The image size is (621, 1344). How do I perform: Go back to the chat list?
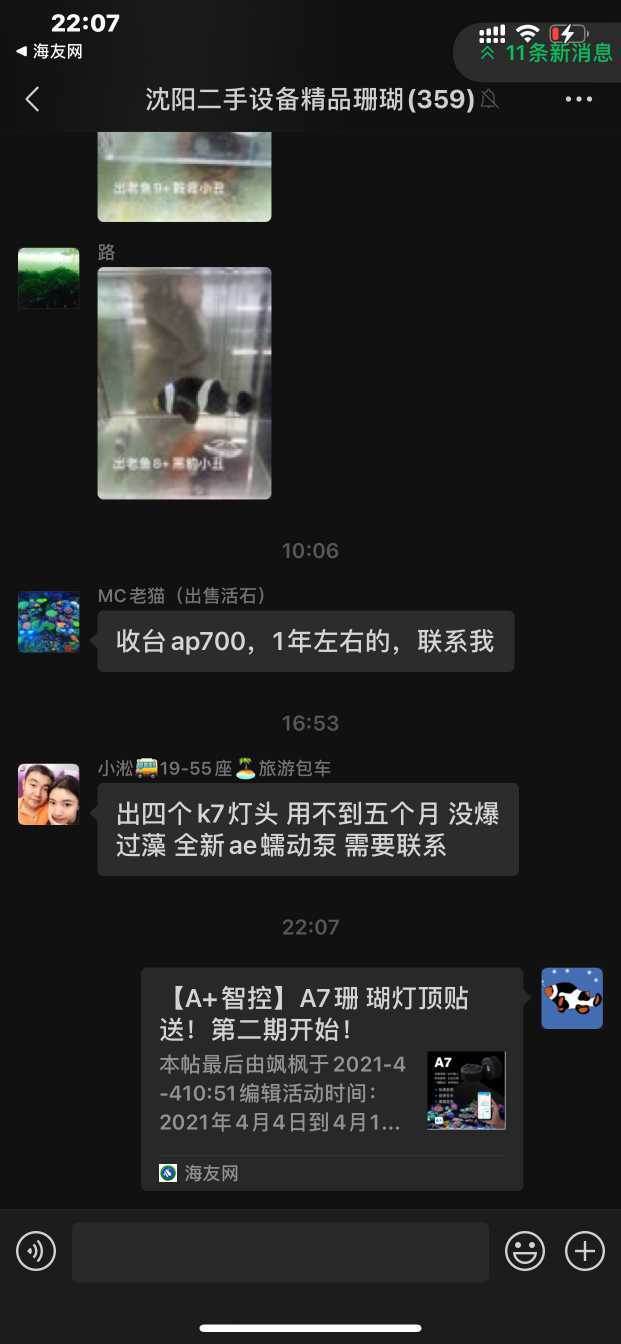pos(33,99)
